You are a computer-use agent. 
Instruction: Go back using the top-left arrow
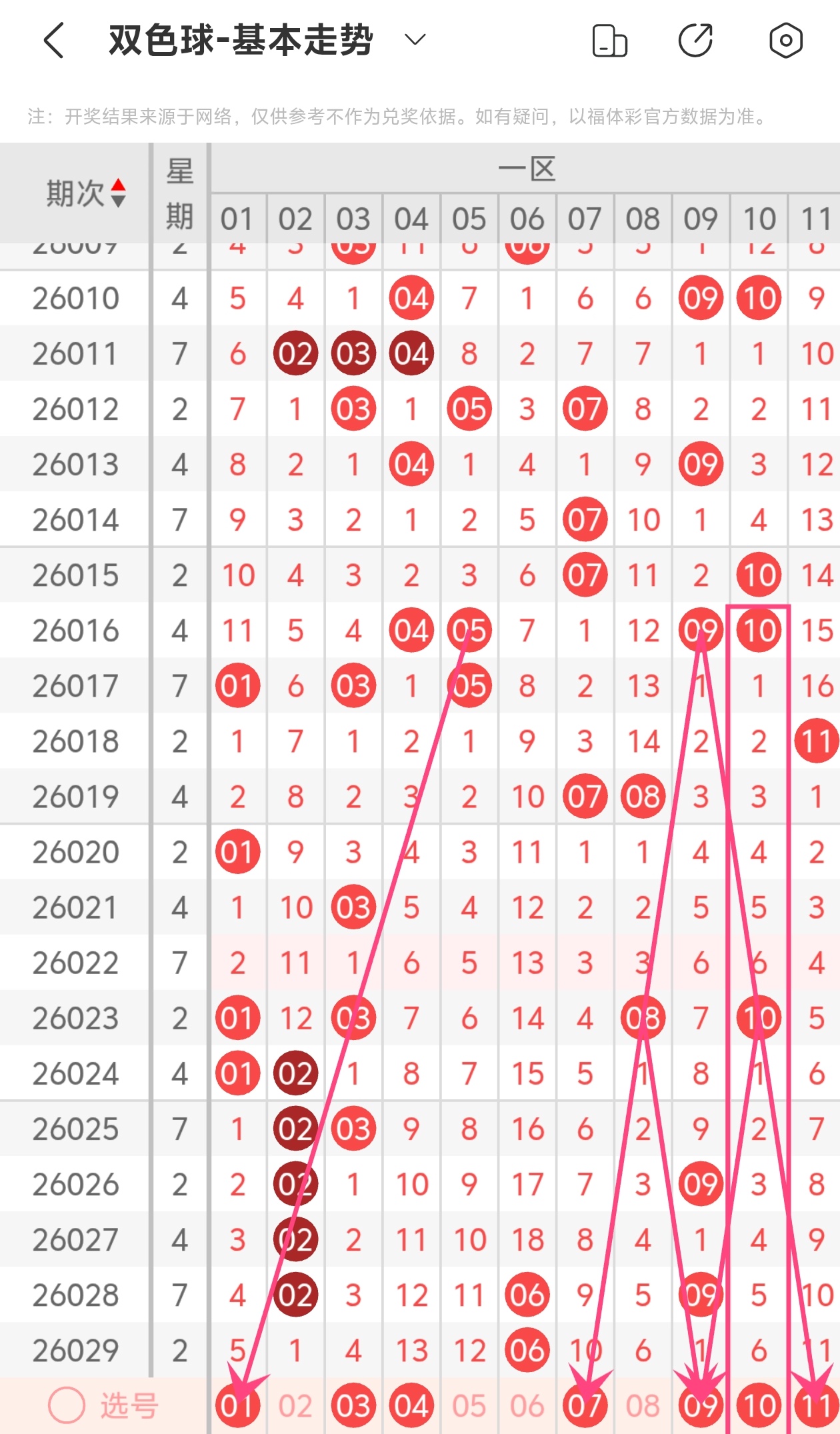55,41
